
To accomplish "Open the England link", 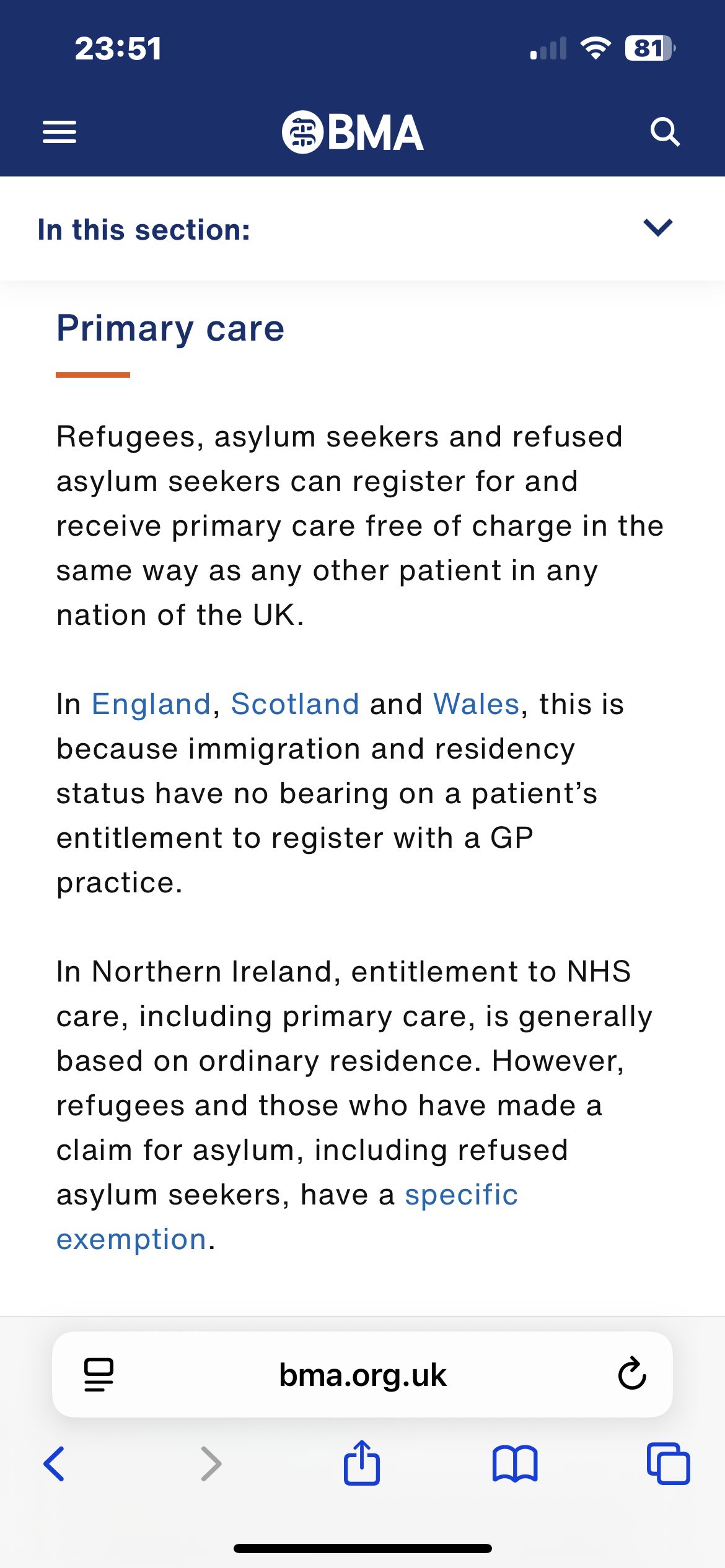I will coord(151,704).
